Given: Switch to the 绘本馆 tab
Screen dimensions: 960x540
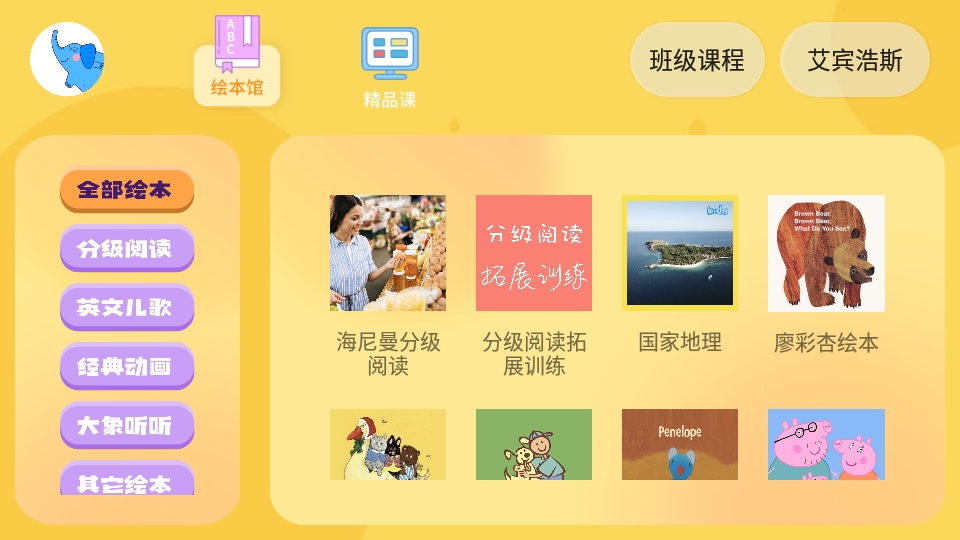Looking at the screenshot, I should (x=237, y=61).
